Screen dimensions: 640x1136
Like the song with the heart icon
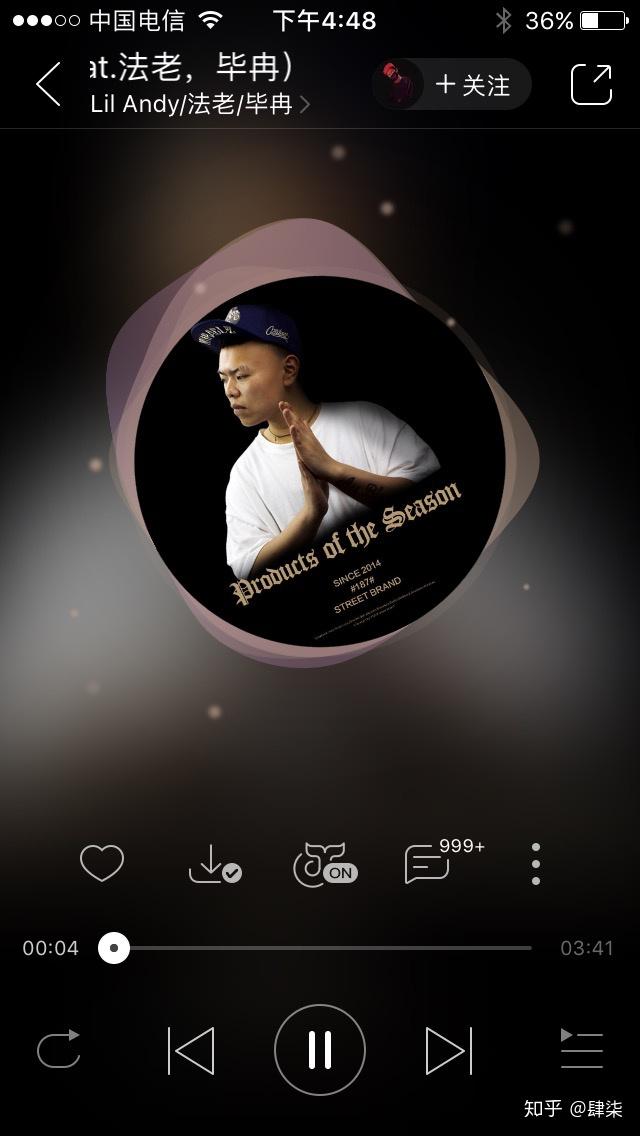point(102,863)
